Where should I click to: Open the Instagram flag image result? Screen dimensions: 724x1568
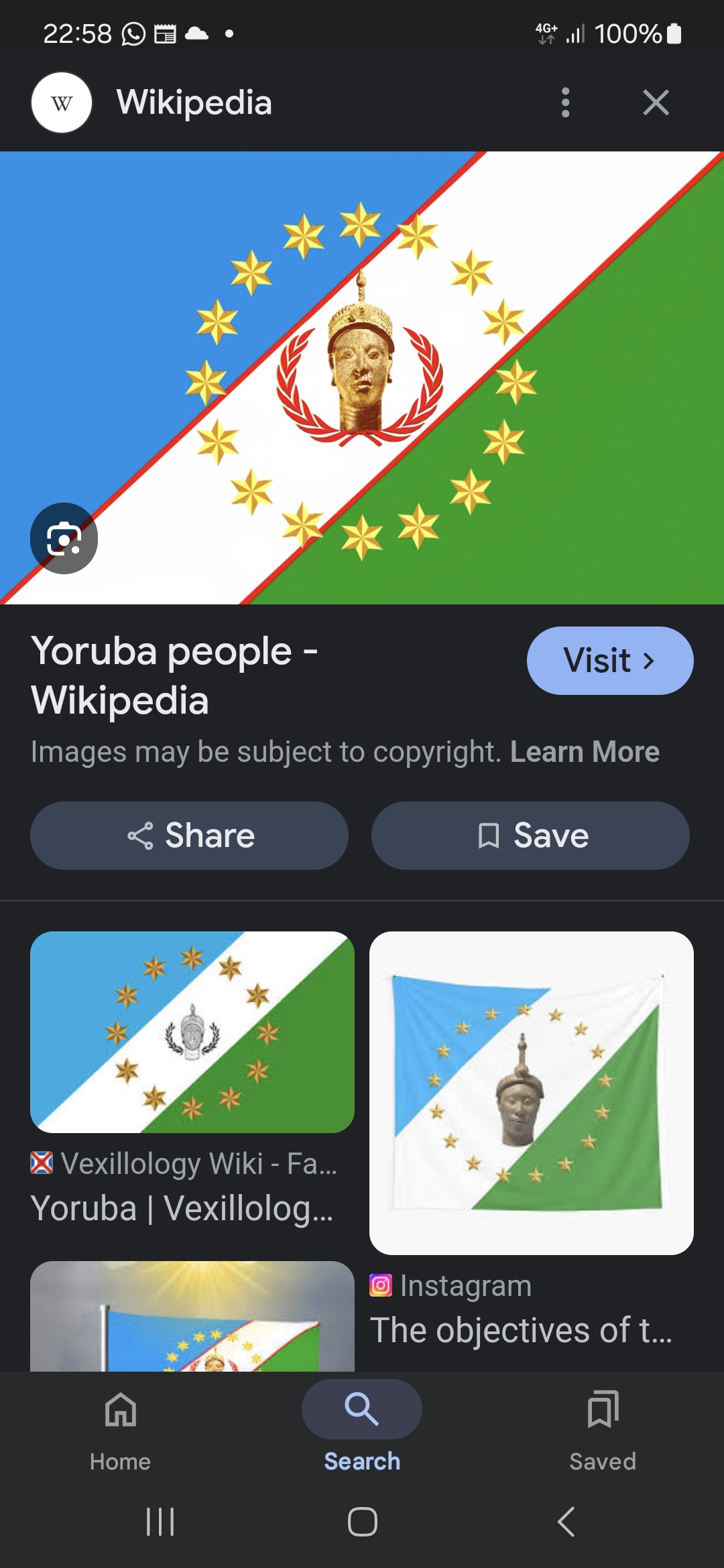click(x=531, y=1092)
